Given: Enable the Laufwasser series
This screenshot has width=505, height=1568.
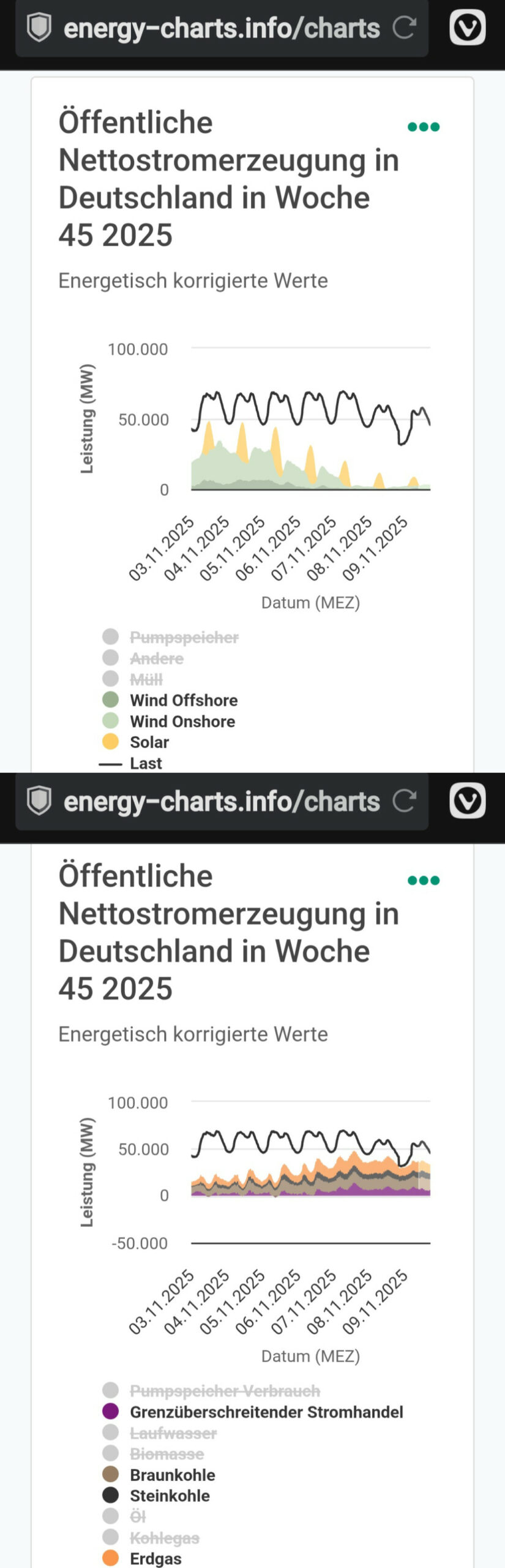Looking at the screenshot, I should click(173, 1433).
